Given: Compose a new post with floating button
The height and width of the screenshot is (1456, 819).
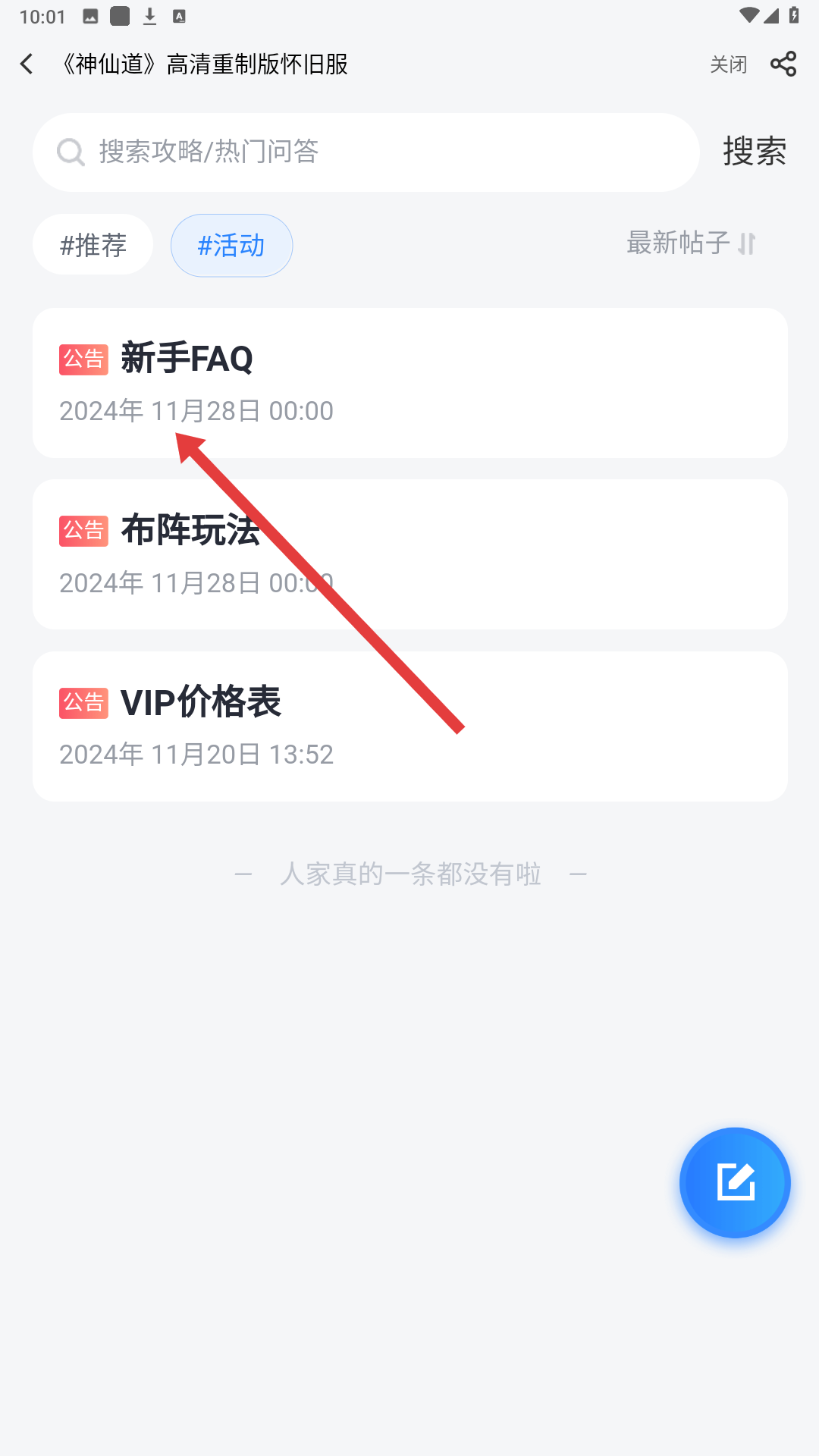Looking at the screenshot, I should 735,1182.
